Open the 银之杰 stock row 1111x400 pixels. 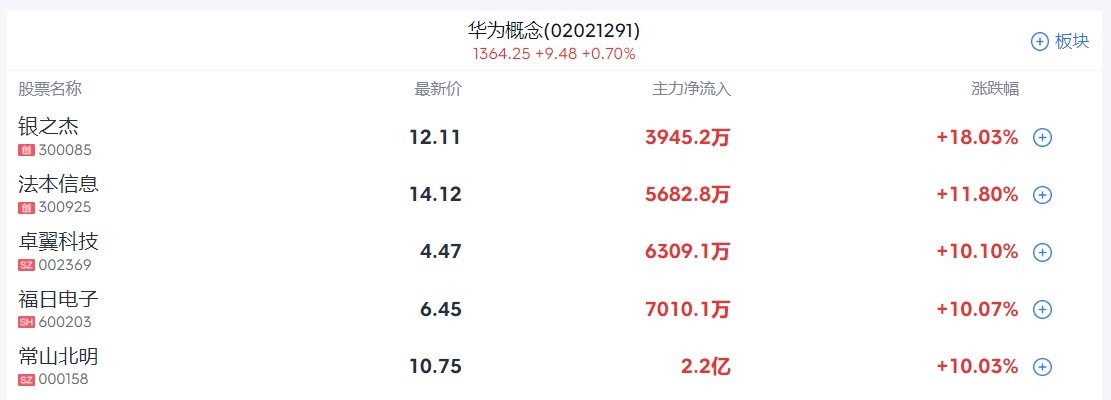(48, 127)
